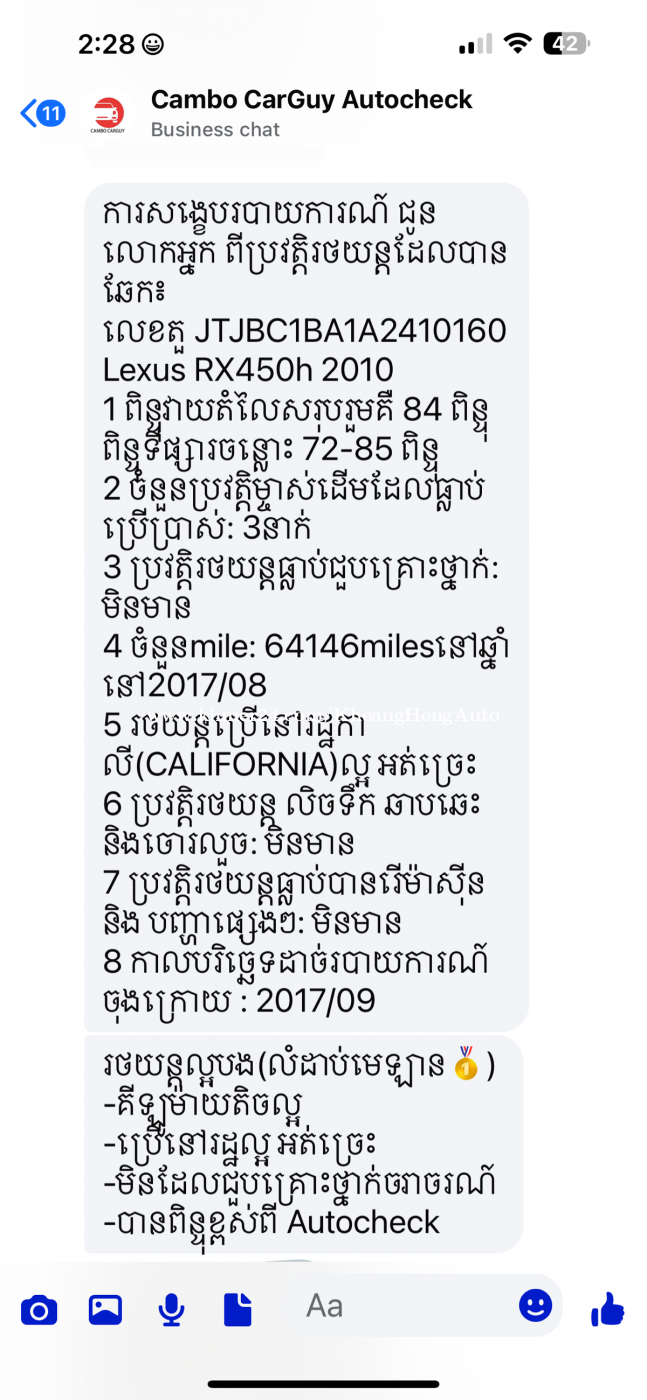Go back to the chat list

click(43, 113)
